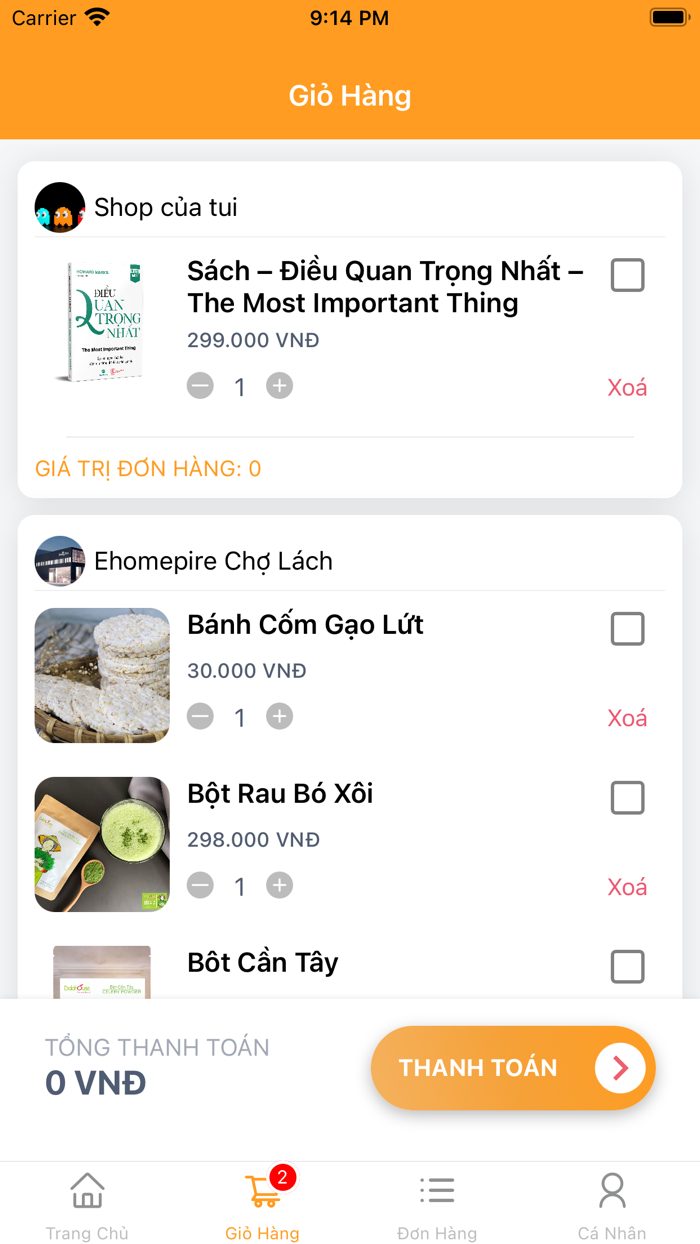Open the Shop của tui store
The width and height of the screenshot is (700, 1244).
165,208
